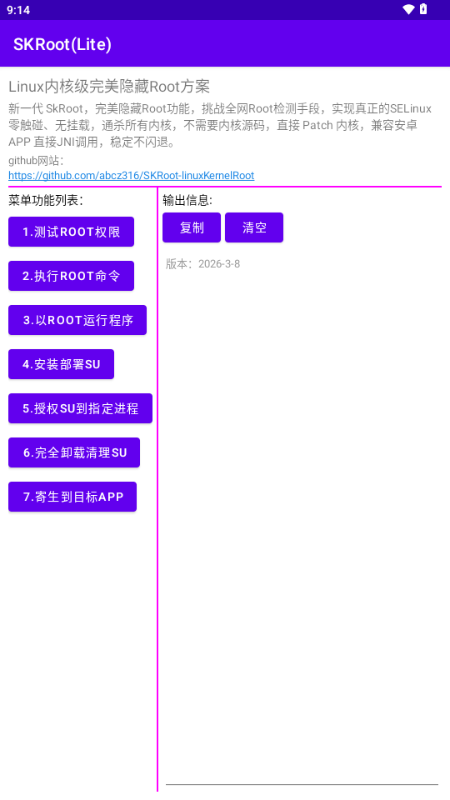Image resolution: width=450 pixels, height=800 pixels.
Task: Copy output with the 复制 button
Action: pyautogui.click(x=192, y=228)
